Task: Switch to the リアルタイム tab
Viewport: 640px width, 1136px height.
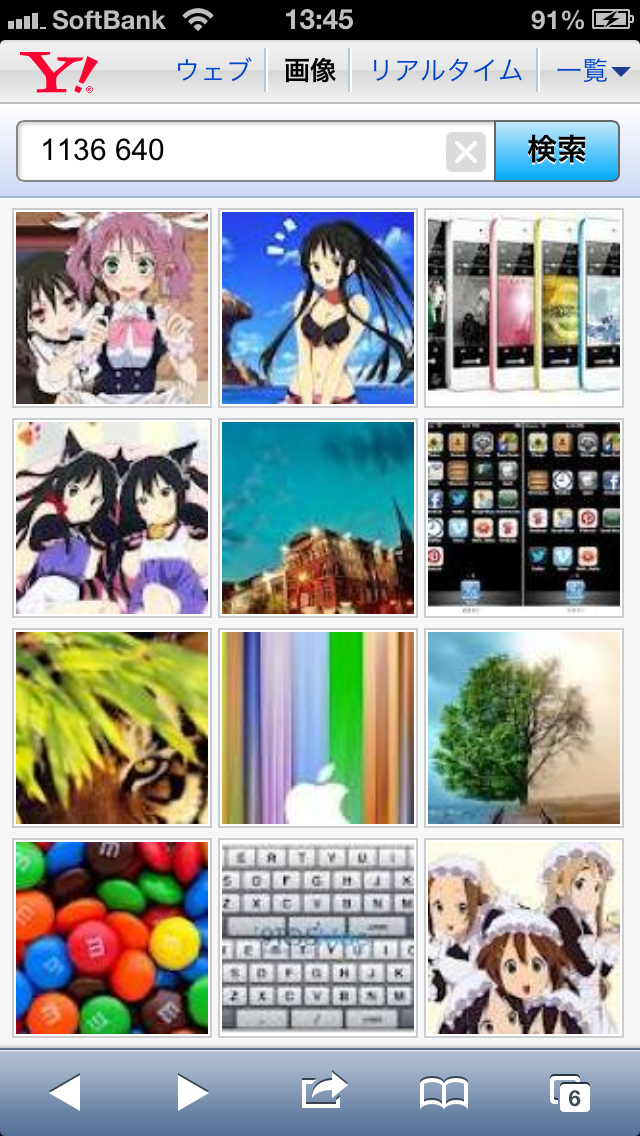Action: [446, 70]
